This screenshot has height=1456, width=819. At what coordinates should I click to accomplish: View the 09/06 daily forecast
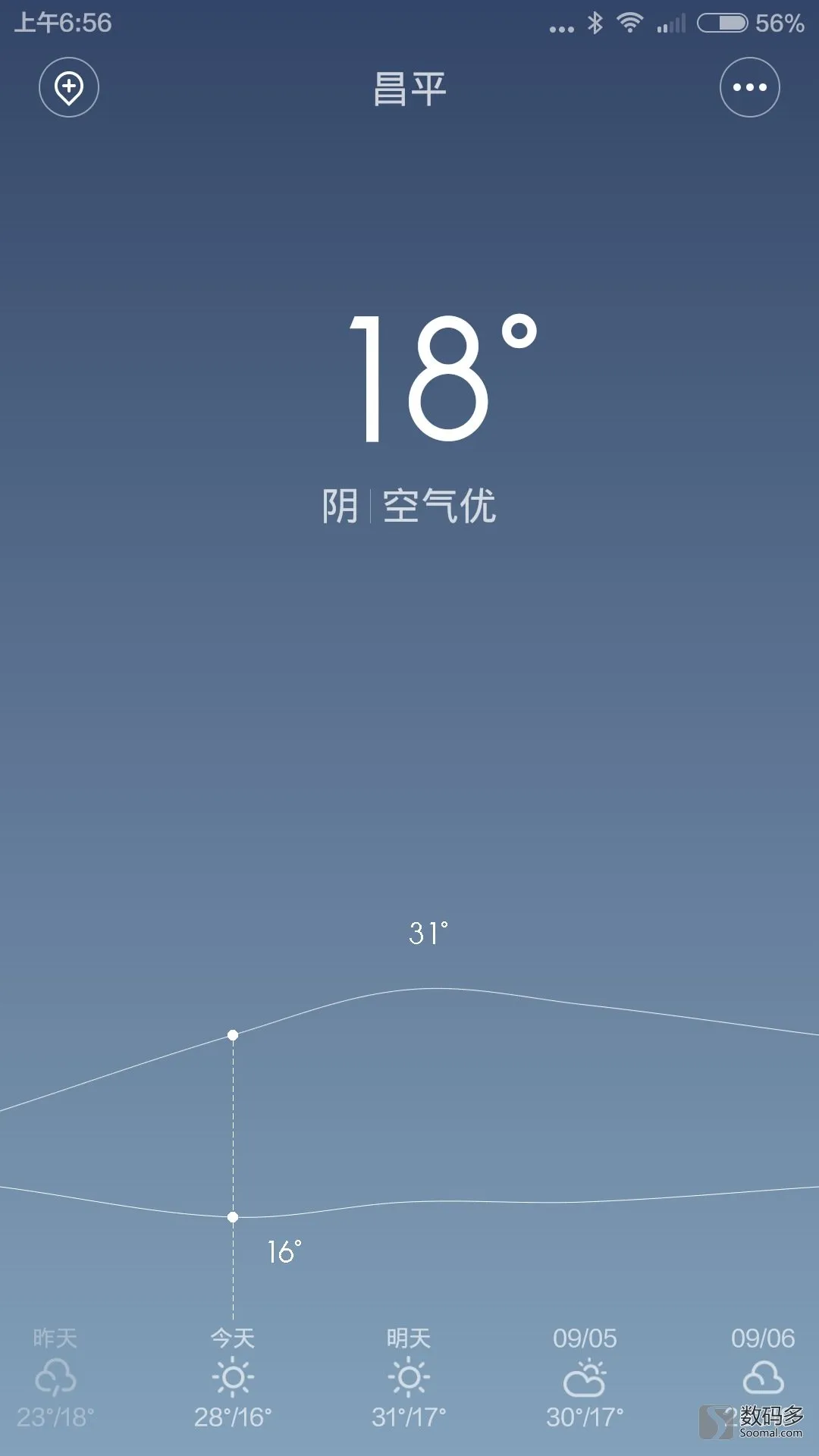point(763,1378)
